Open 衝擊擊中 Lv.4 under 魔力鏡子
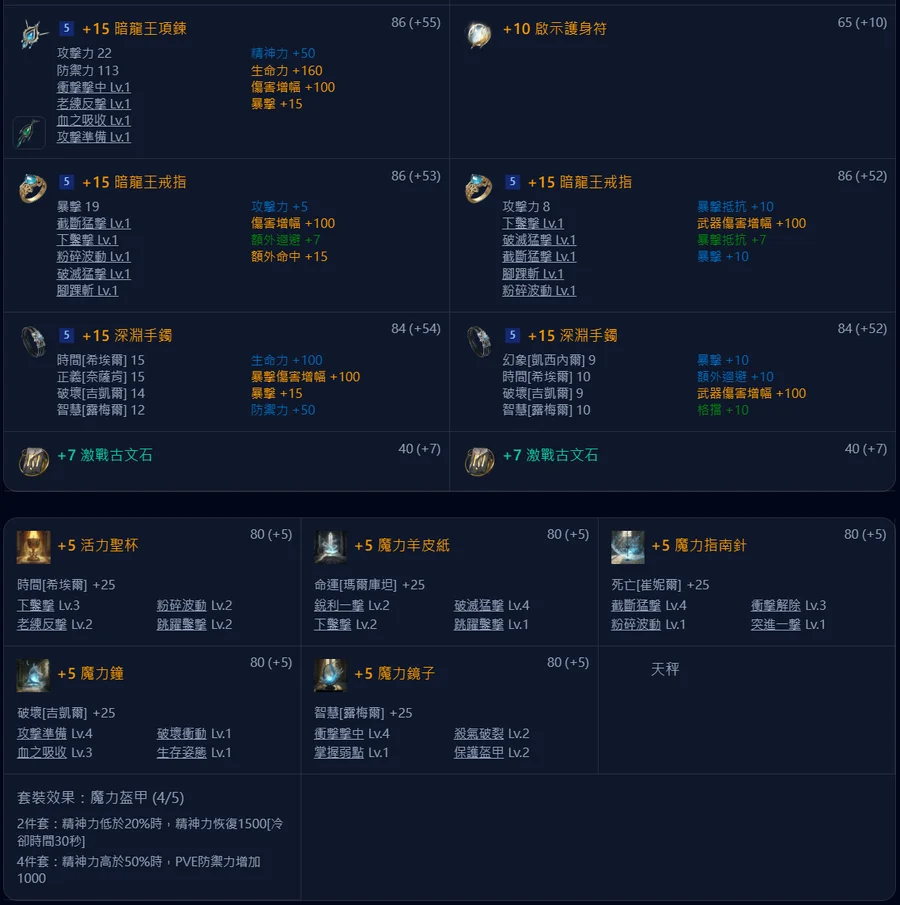Image resolution: width=900 pixels, height=905 pixels. pos(352,733)
